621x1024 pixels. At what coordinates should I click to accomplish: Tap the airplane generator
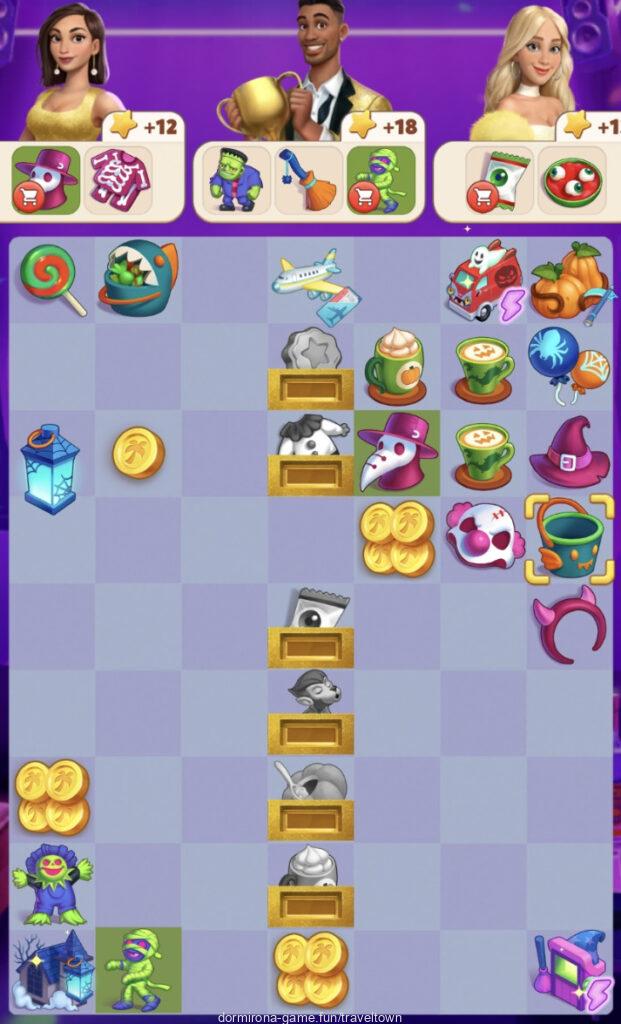point(311,279)
